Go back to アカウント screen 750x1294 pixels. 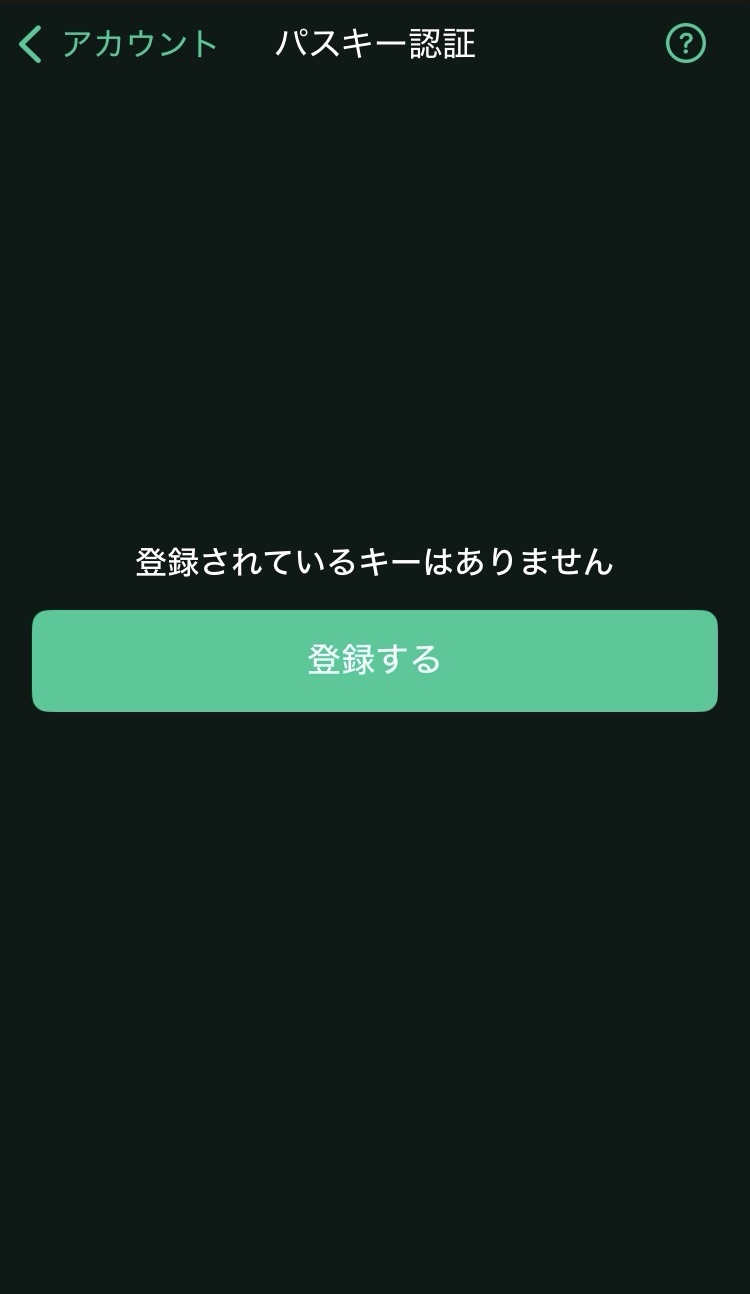pyautogui.click(x=118, y=44)
